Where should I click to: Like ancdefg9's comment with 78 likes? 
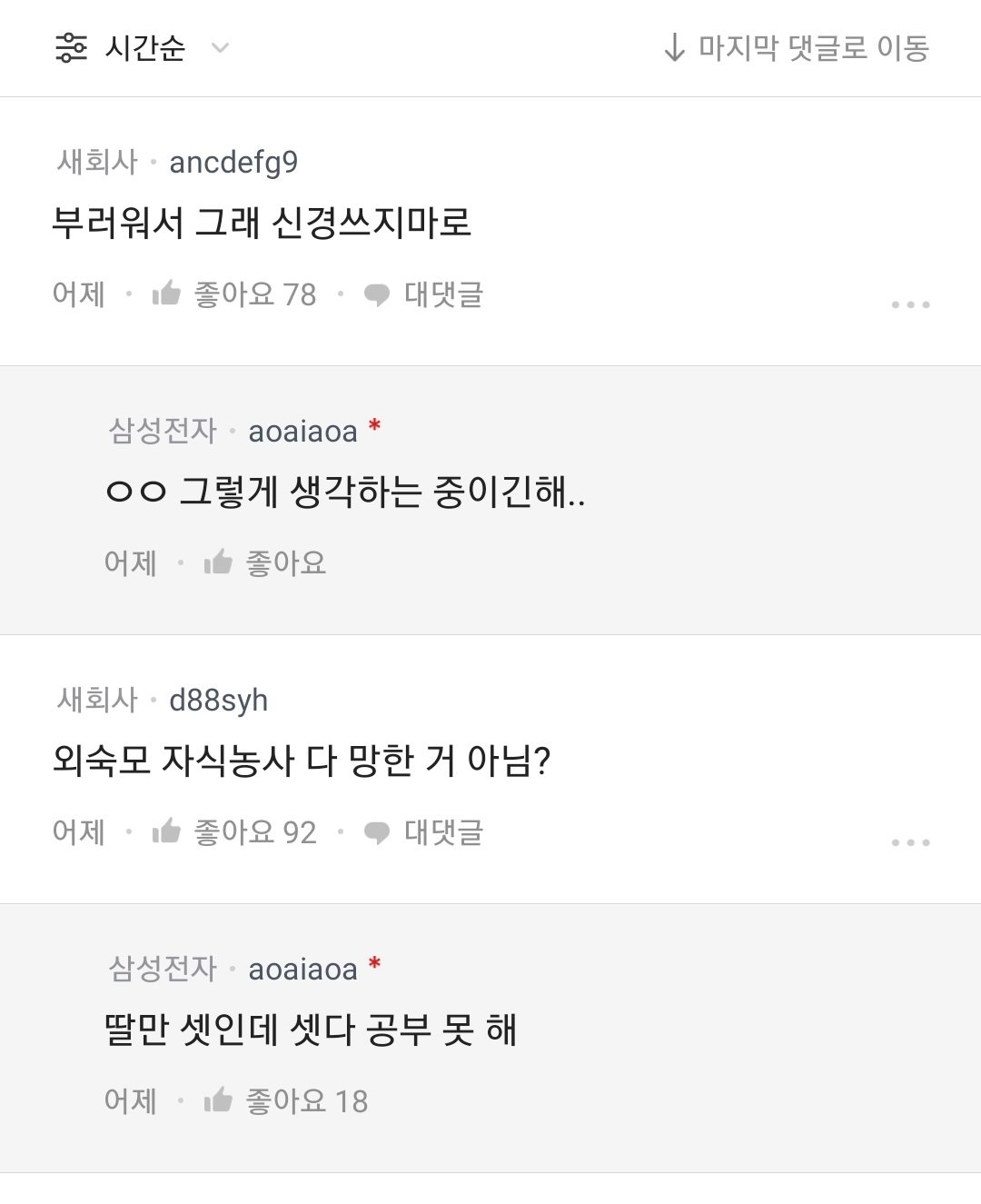coord(234,294)
